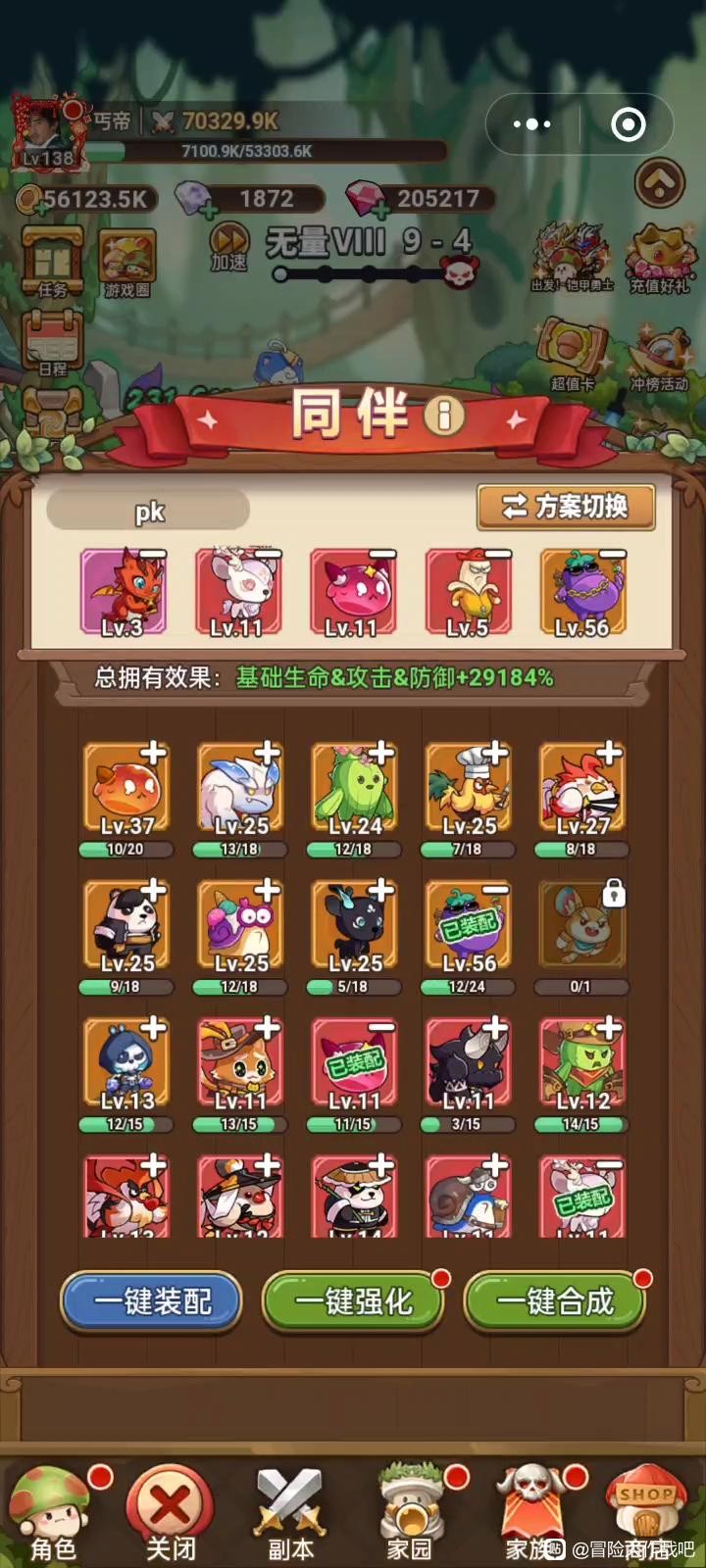Screen dimensions: 706x1568
Task: Toggle the 加速 speed-up button
Action: click(x=229, y=245)
